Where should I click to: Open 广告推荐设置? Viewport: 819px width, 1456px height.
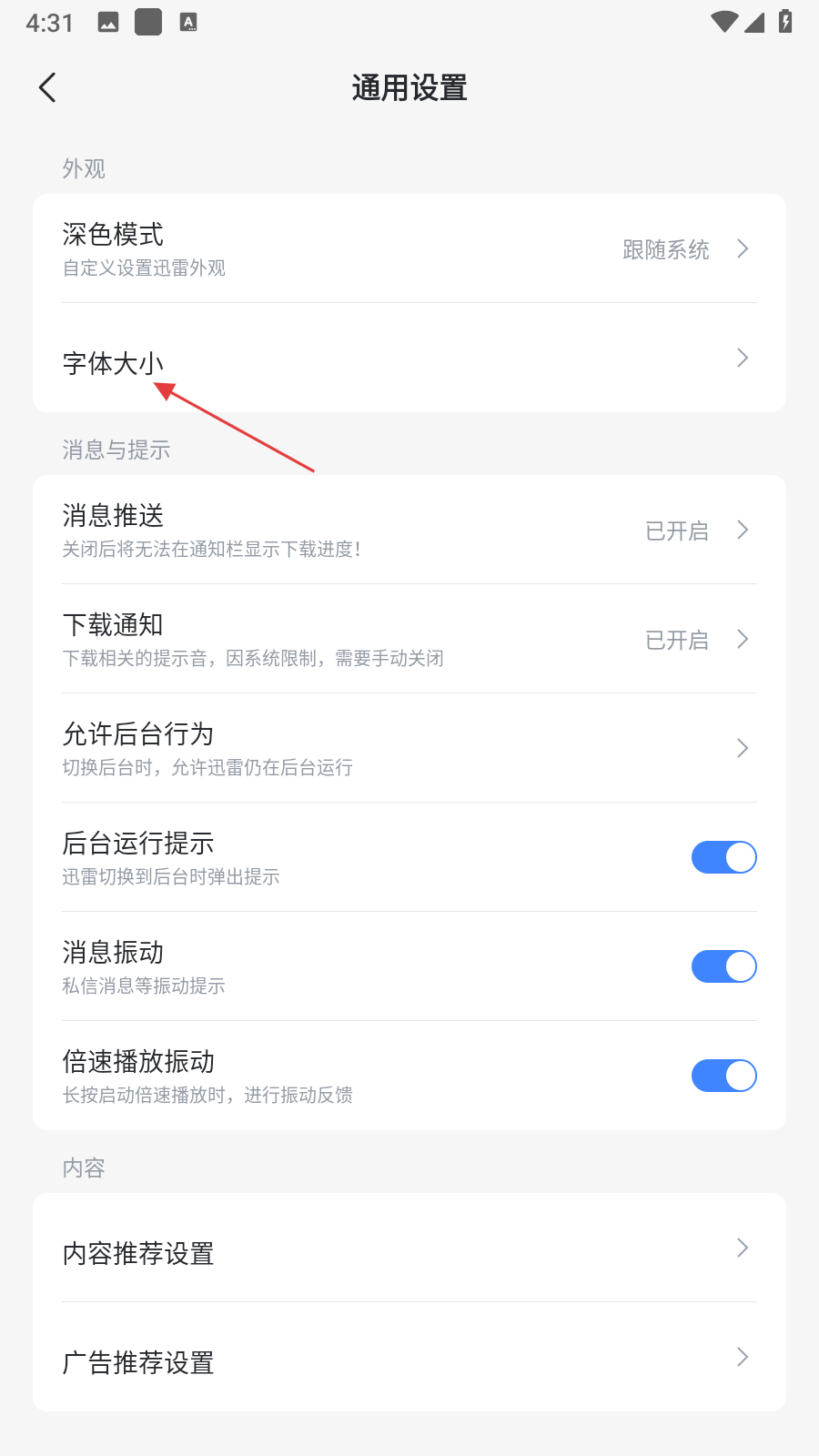click(409, 1358)
